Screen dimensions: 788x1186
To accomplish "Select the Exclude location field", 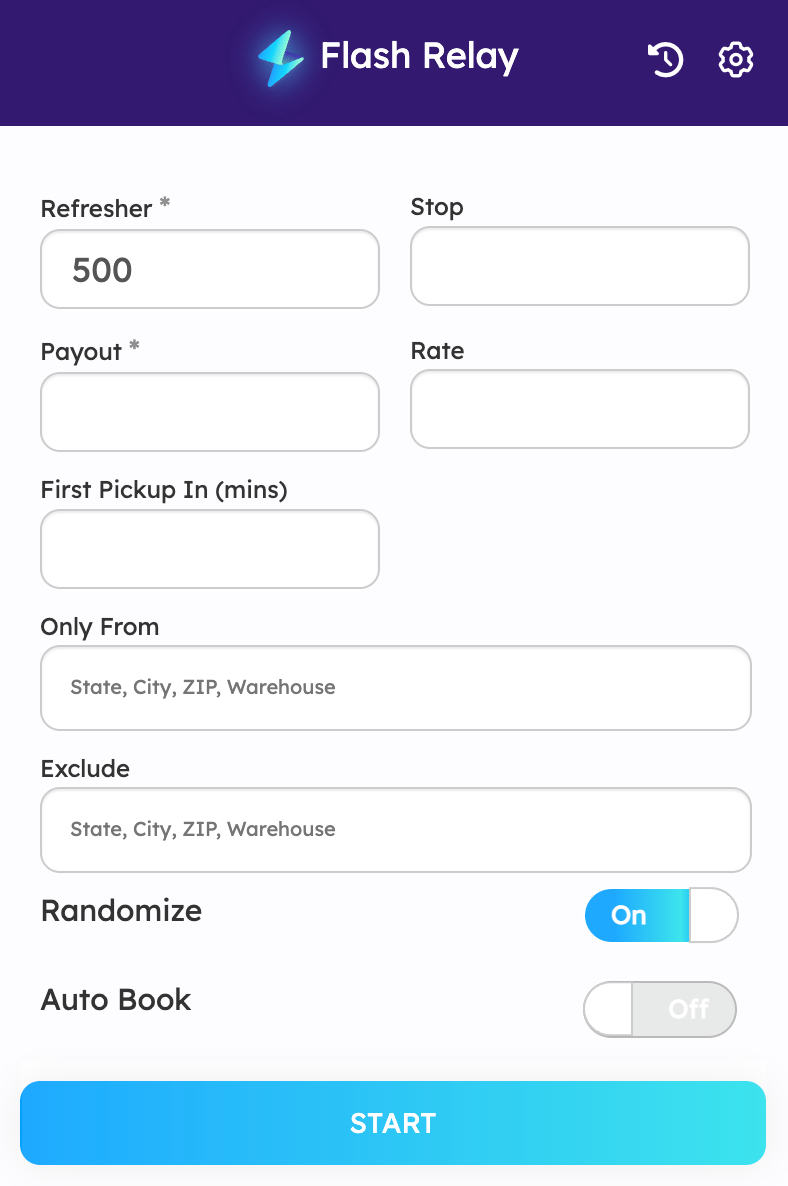I will tap(395, 830).
